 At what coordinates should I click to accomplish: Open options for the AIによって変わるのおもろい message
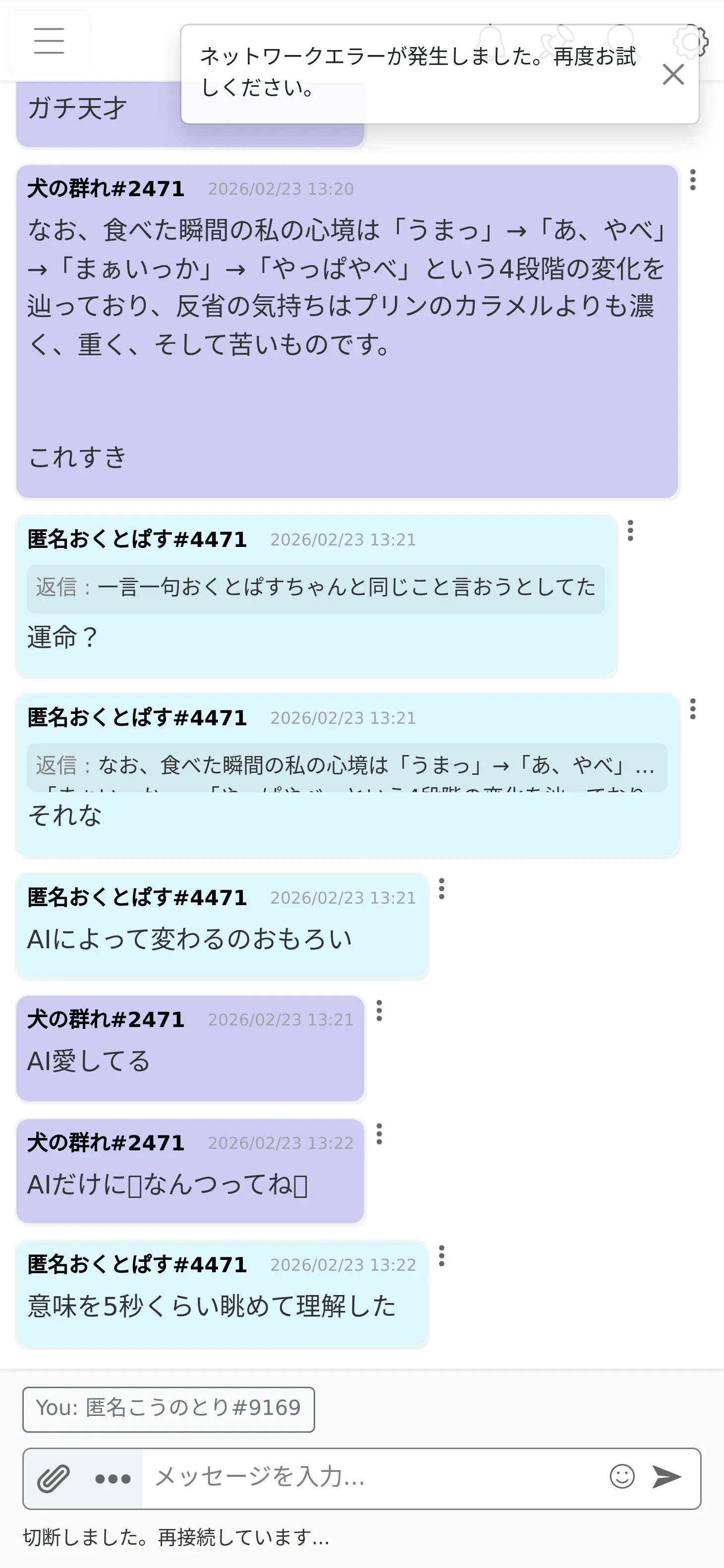pos(442,889)
